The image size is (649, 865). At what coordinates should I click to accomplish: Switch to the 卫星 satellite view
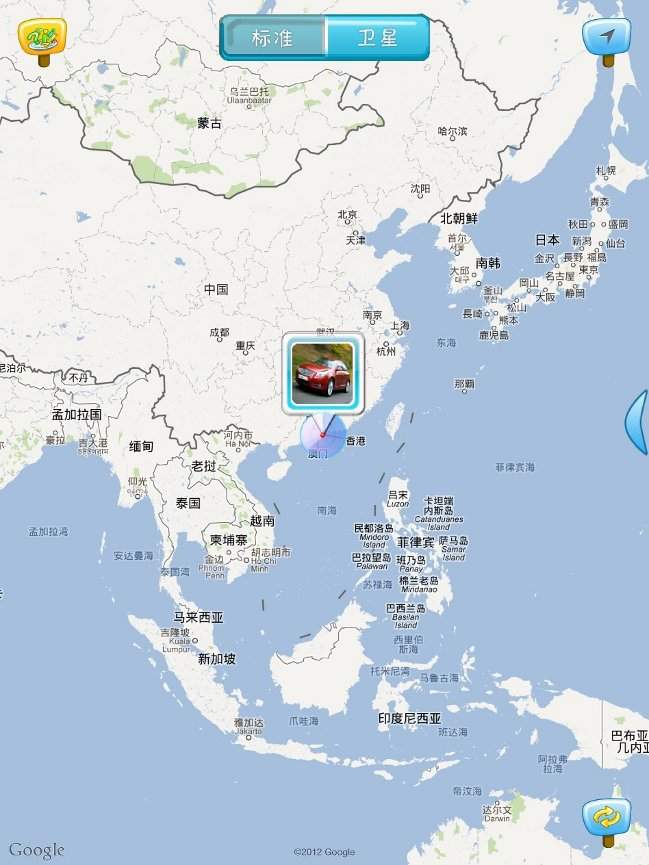(x=377, y=38)
